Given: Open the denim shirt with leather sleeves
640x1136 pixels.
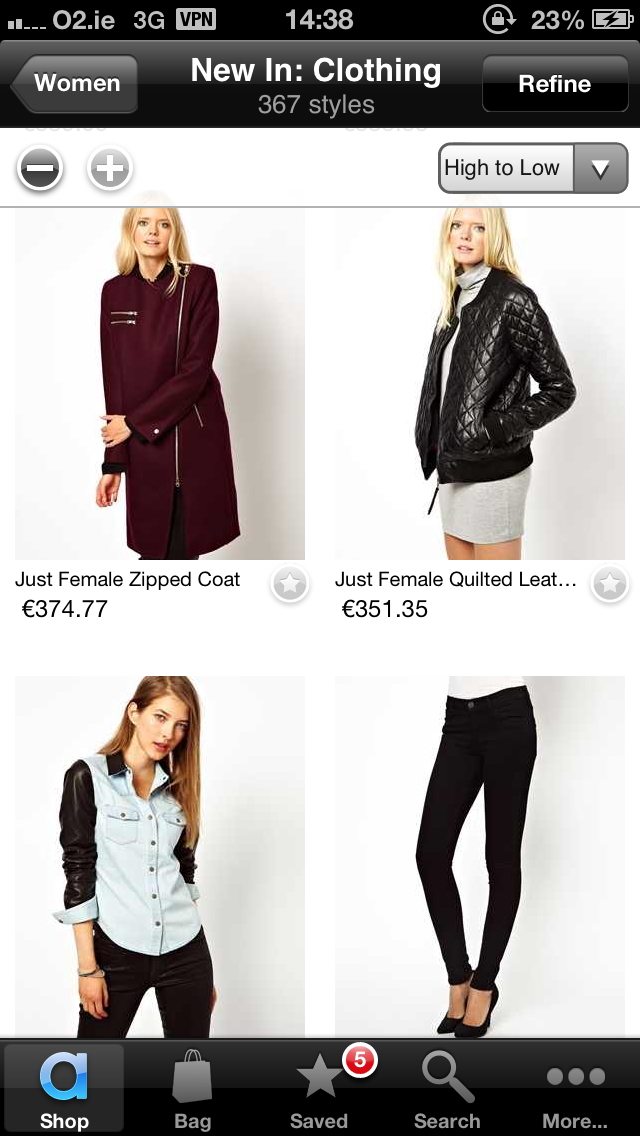Looking at the screenshot, I should coord(160,855).
